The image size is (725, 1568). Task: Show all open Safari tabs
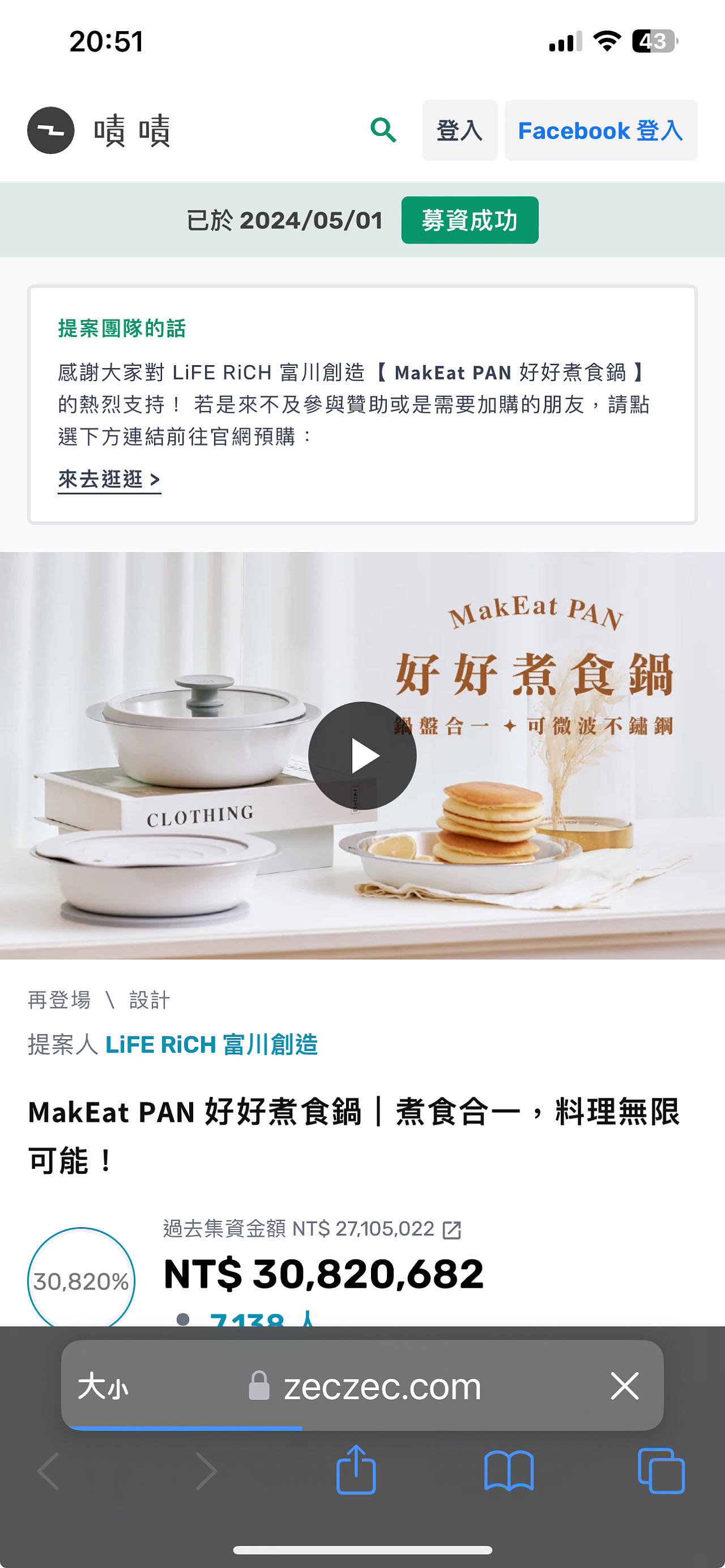[x=661, y=1469]
